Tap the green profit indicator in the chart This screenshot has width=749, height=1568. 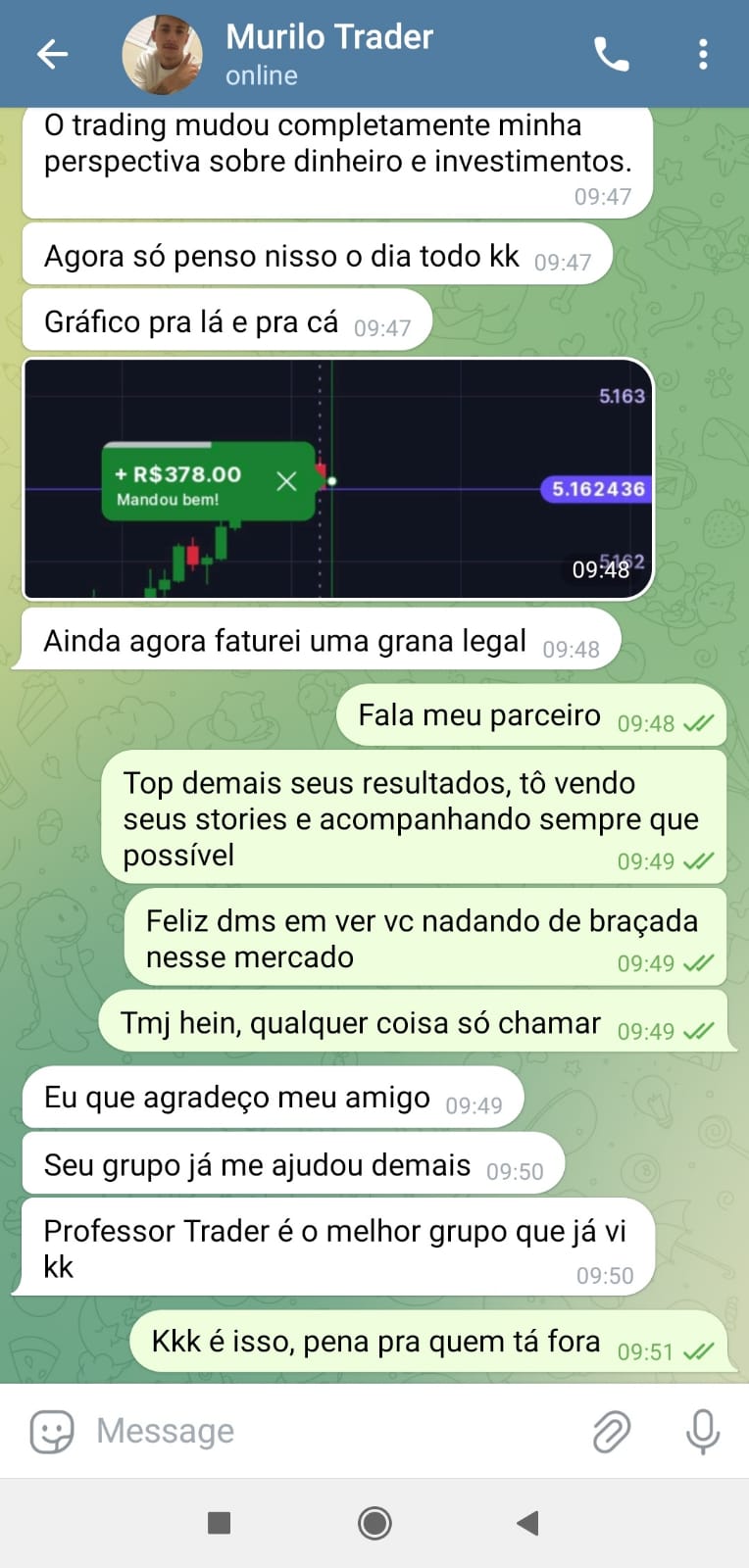coord(208,481)
